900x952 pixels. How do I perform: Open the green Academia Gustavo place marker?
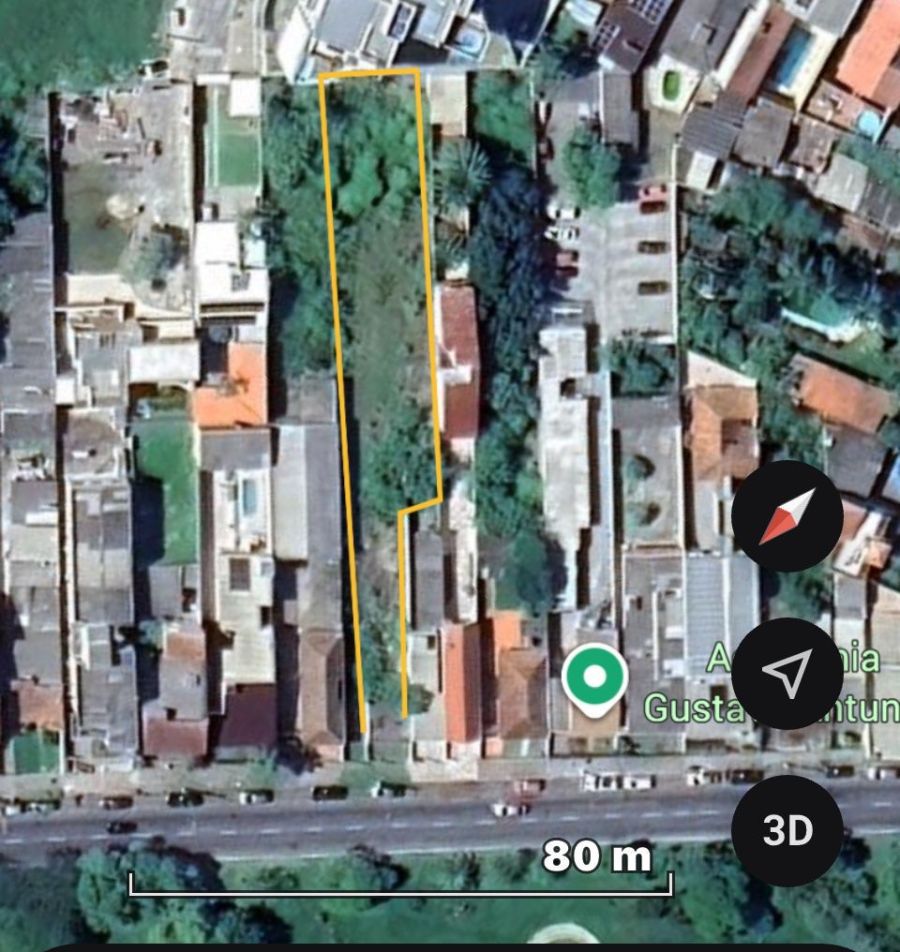[594, 679]
